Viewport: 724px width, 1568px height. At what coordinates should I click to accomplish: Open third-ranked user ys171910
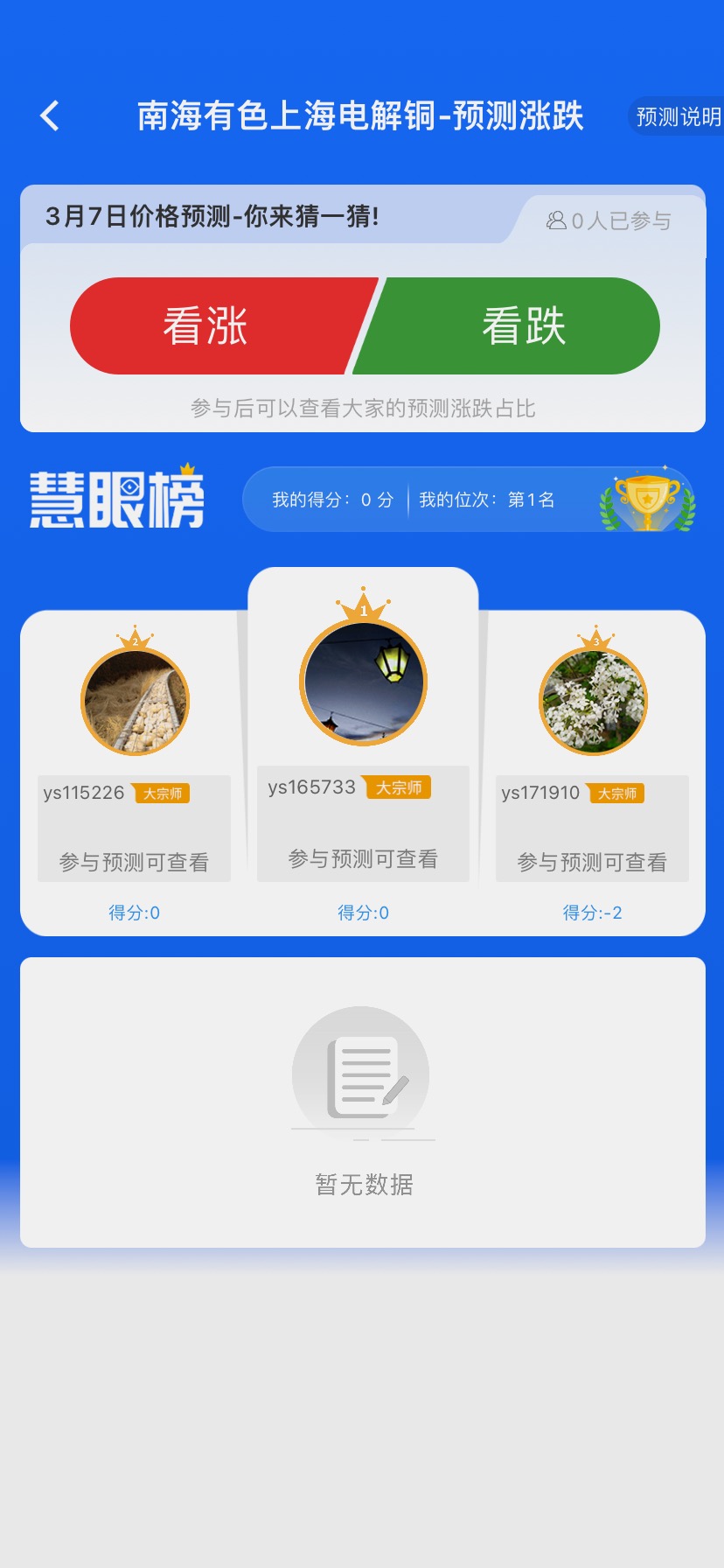592,770
